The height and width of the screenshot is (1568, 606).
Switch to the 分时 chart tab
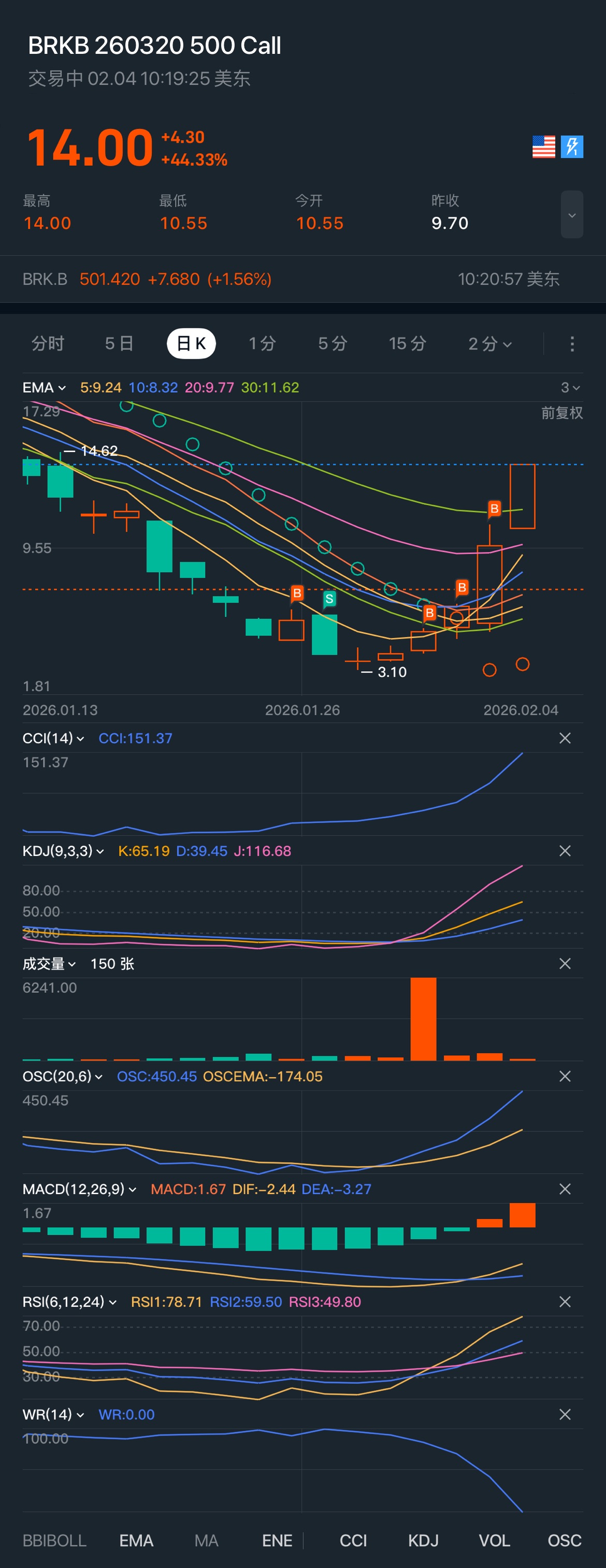coord(48,344)
